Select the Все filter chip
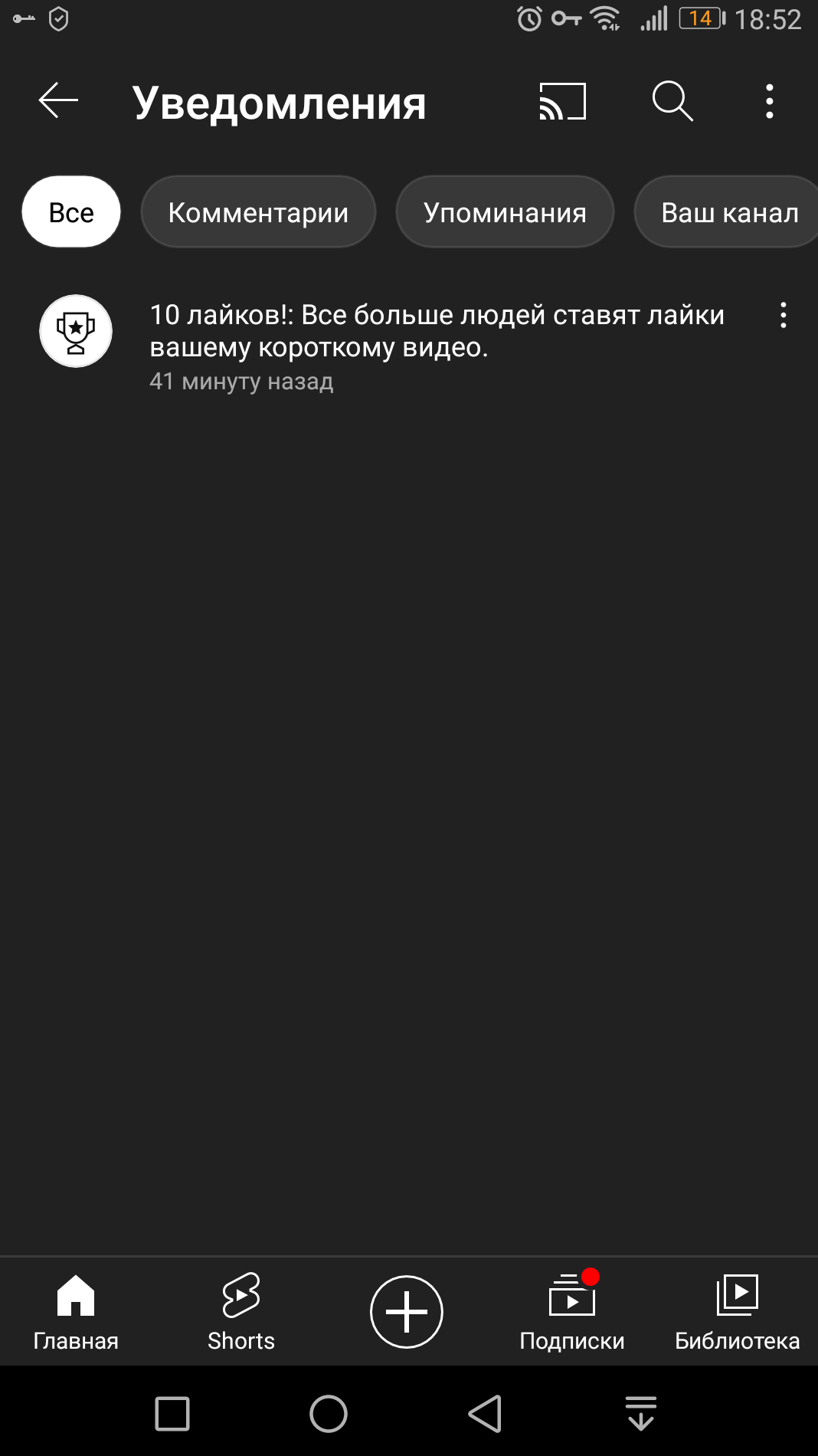Screen dimensions: 818x1456 71,212
